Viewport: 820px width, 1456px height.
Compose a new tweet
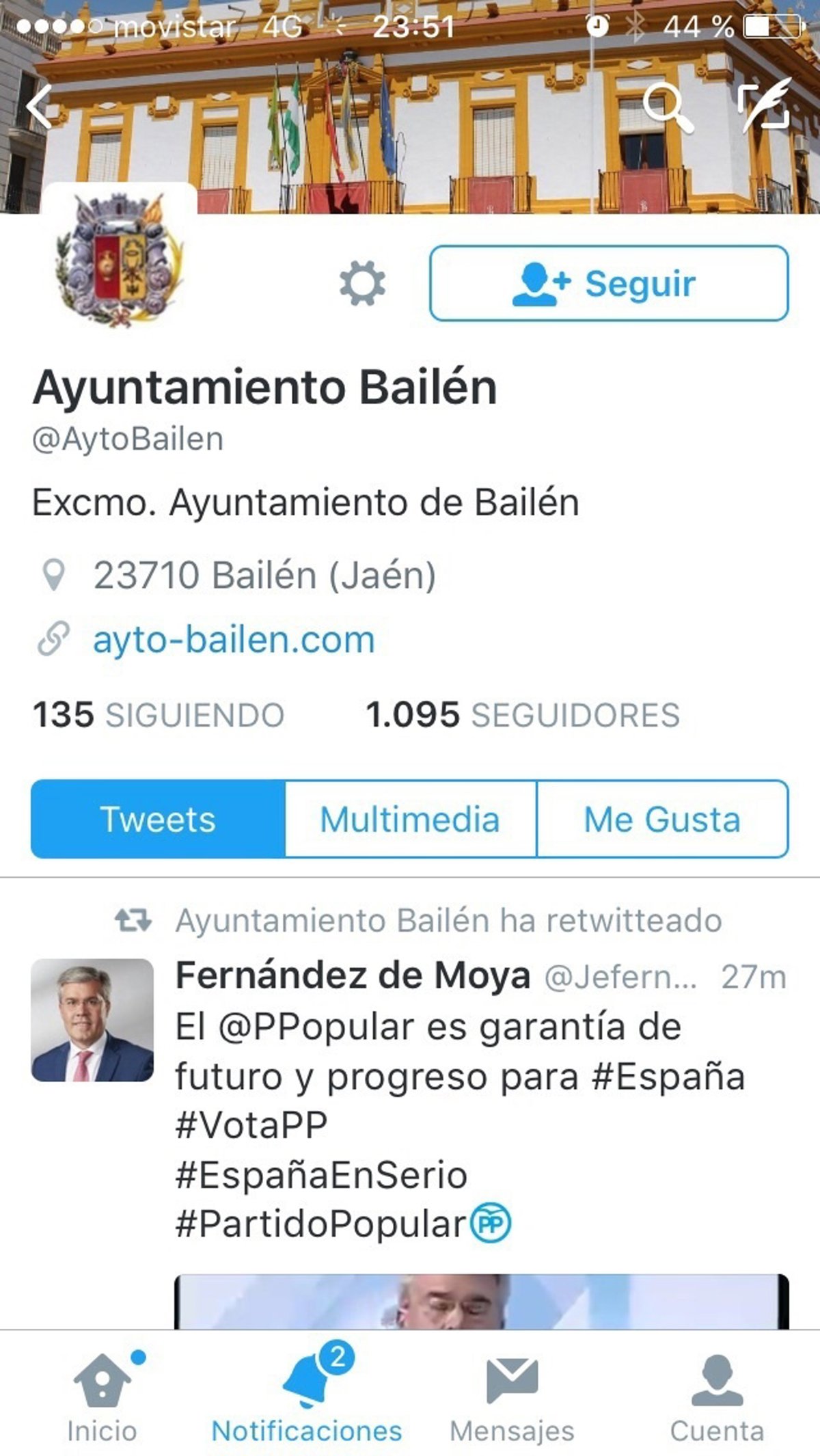765,105
